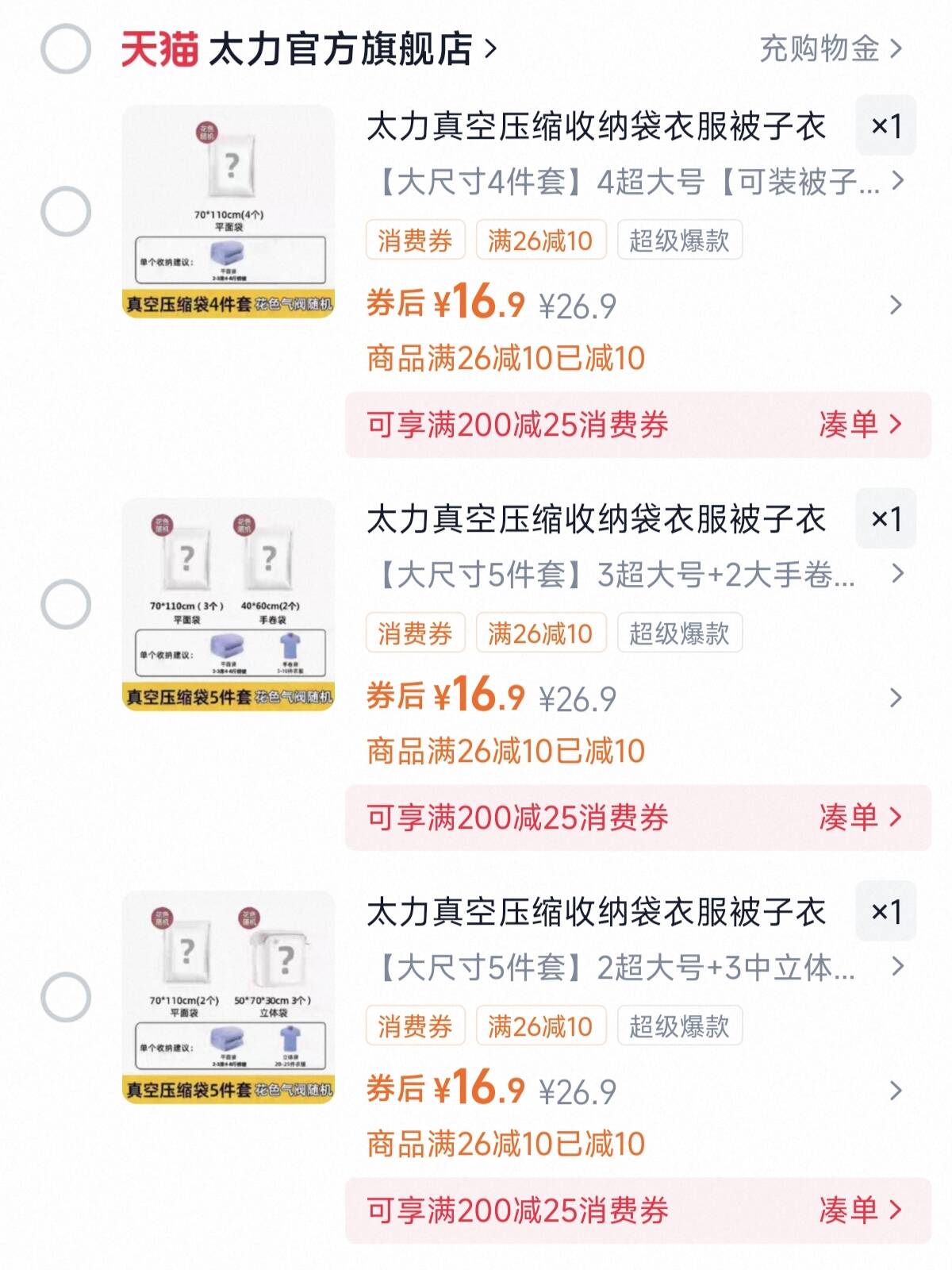
Task: Tap 凑单 under the 4件套 item
Action: tap(860, 425)
